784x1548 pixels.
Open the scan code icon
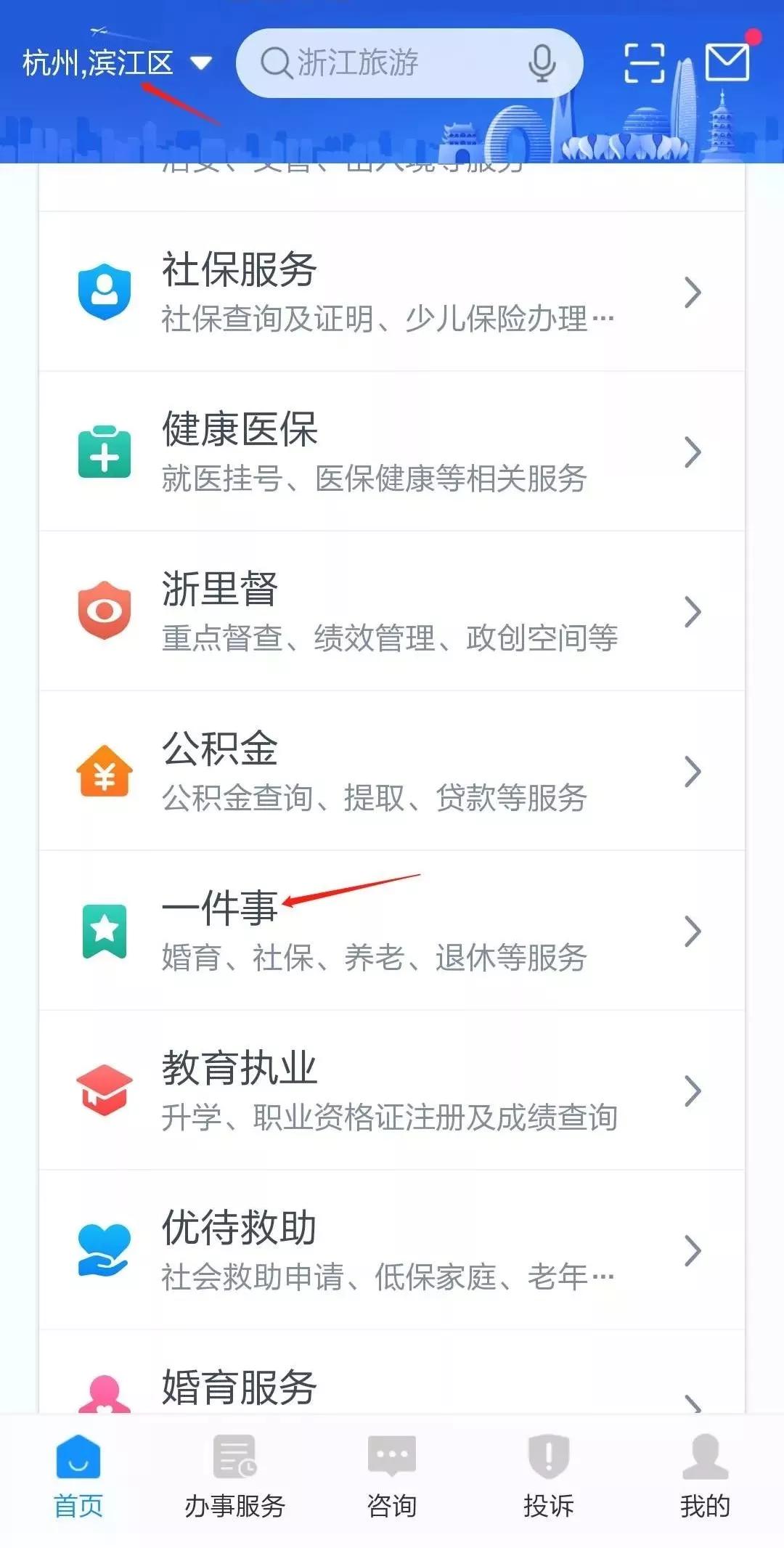coord(645,63)
